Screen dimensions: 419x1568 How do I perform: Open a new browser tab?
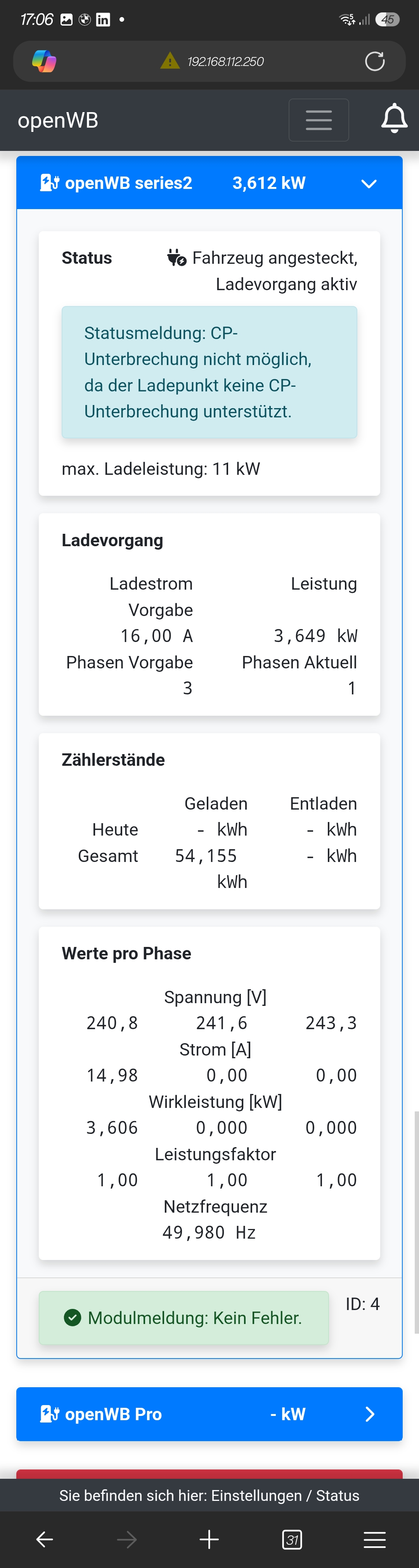pos(209,1539)
